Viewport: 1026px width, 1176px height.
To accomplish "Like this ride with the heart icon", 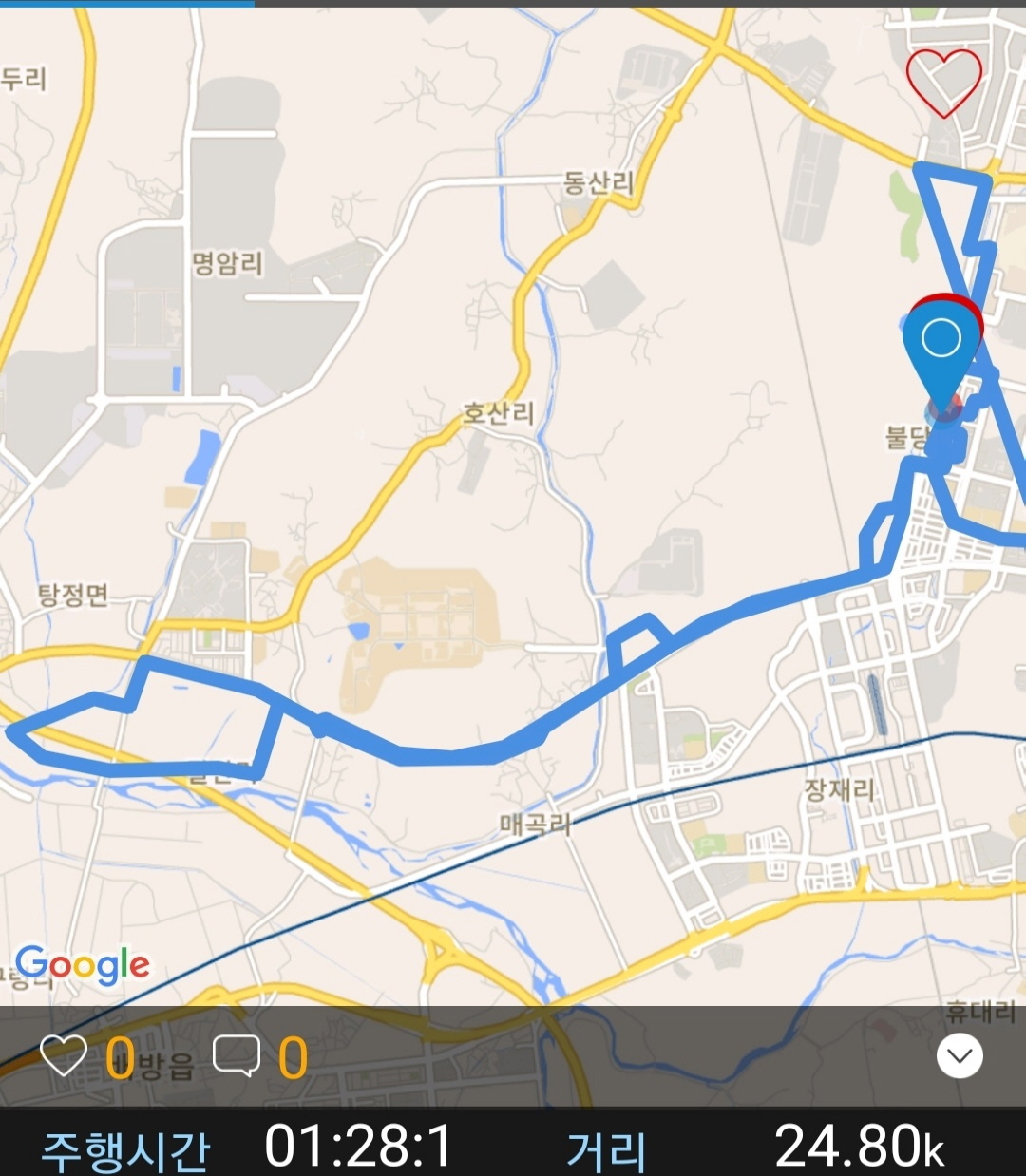I will (64, 1055).
